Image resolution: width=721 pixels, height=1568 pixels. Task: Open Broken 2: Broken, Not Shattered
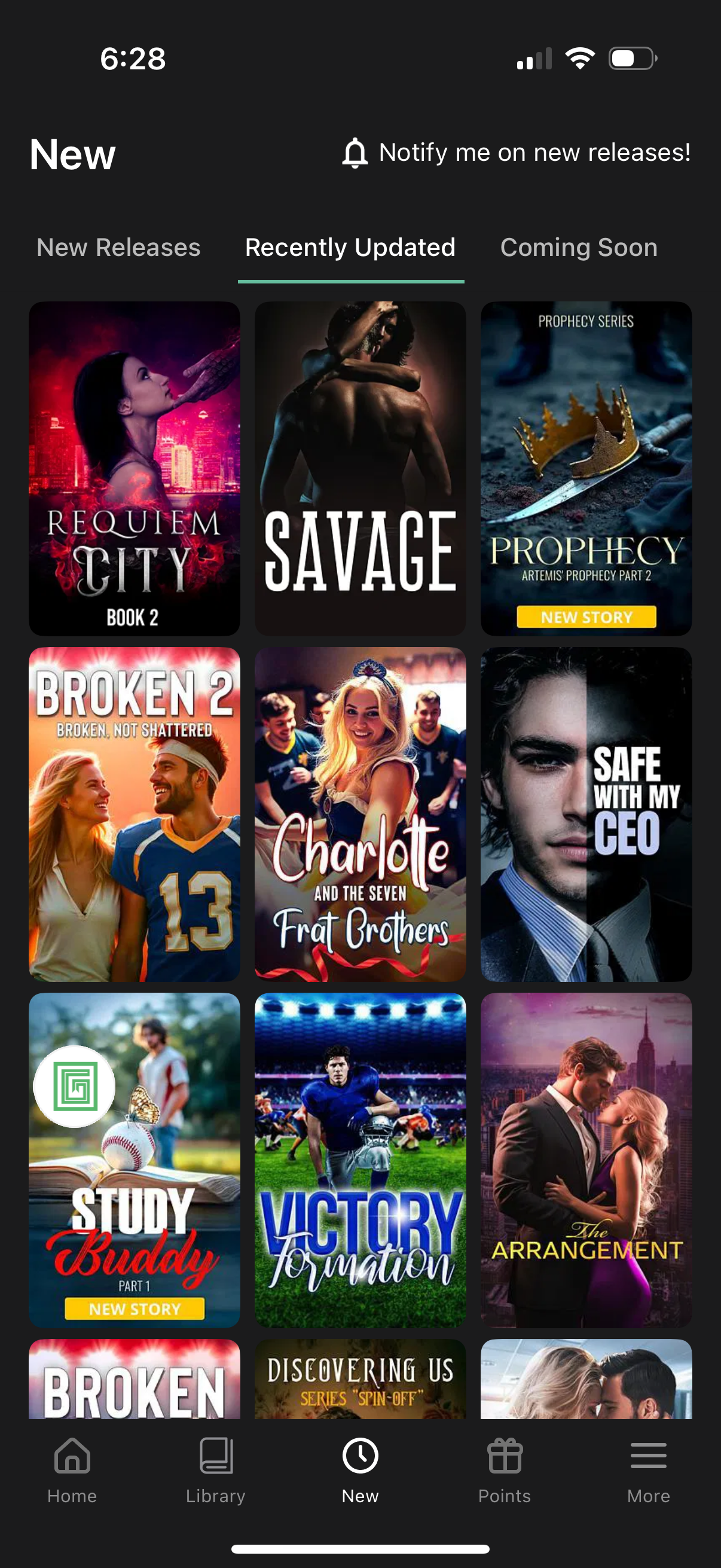(x=135, y=814)
